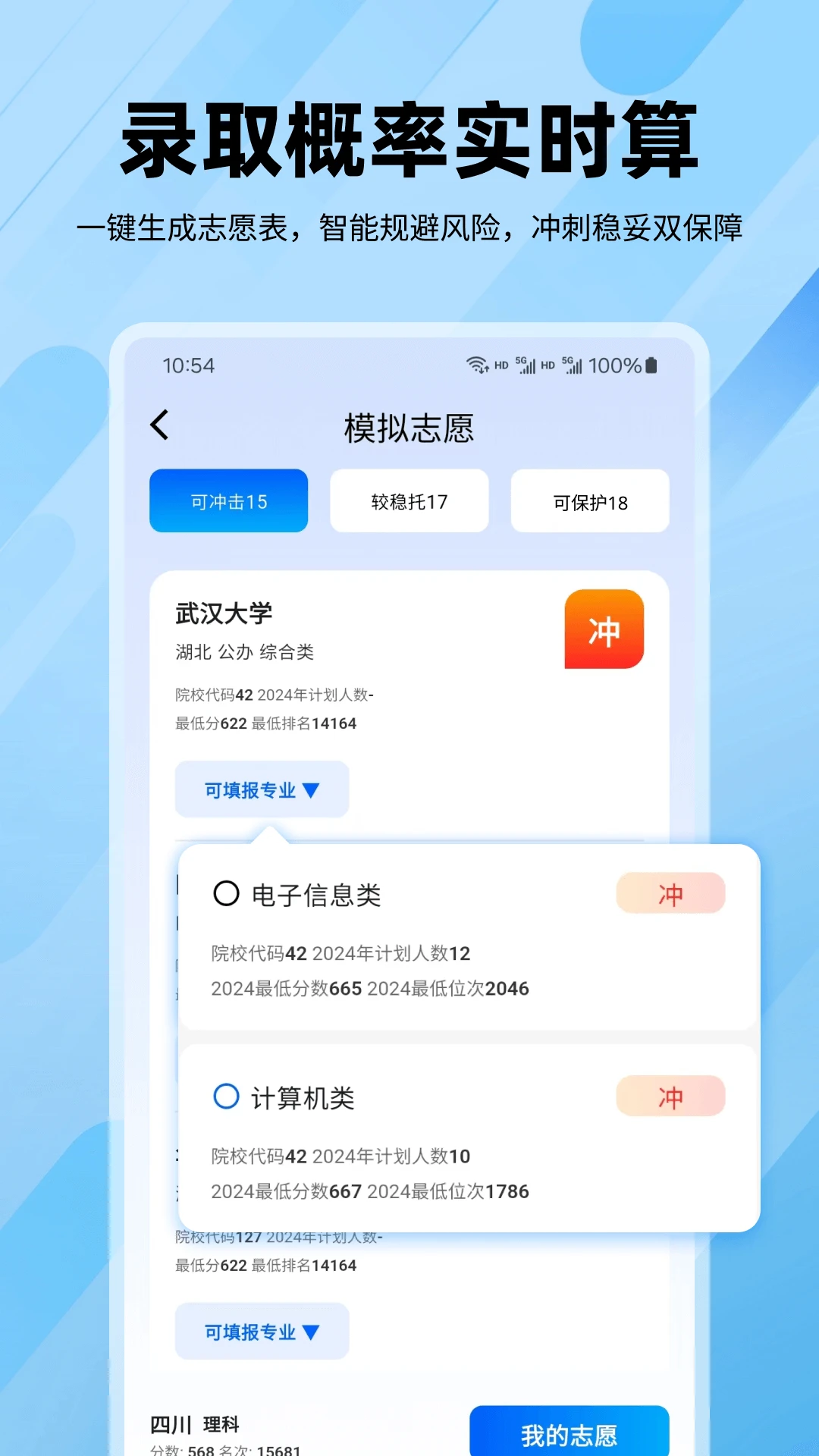Tap the orange 冲 badge on 武汉大学 card
The width and height of the screenshot is (819, 1456).
[604, 629]
